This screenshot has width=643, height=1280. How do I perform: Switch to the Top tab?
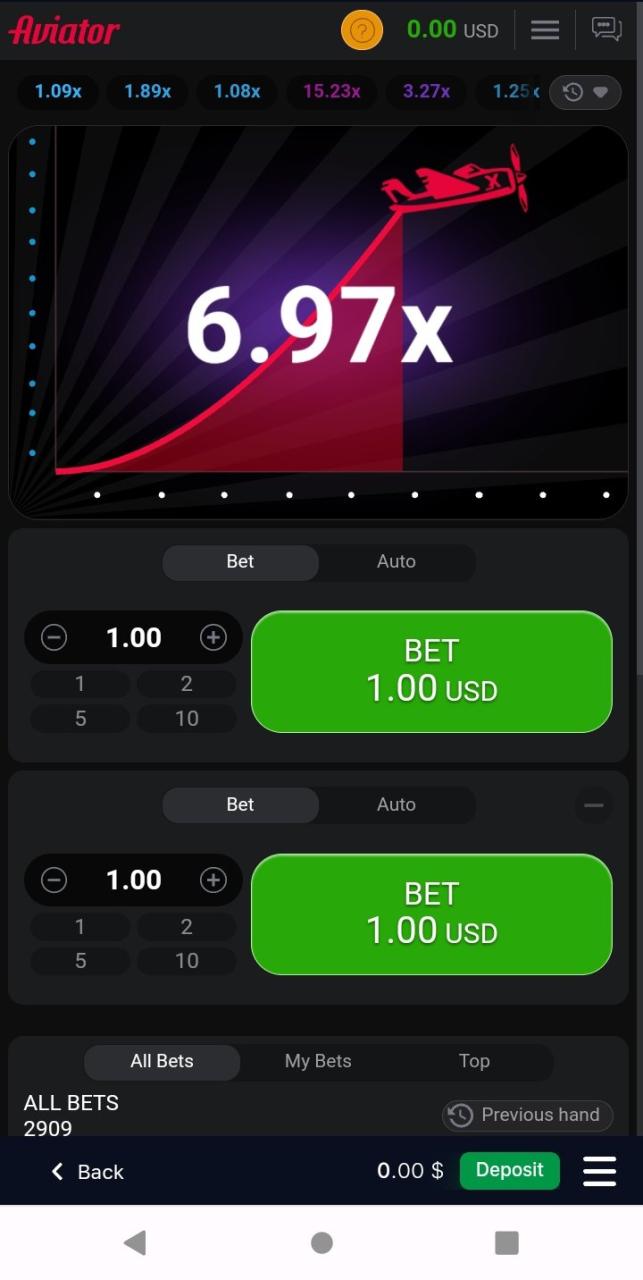(474, 1061)
